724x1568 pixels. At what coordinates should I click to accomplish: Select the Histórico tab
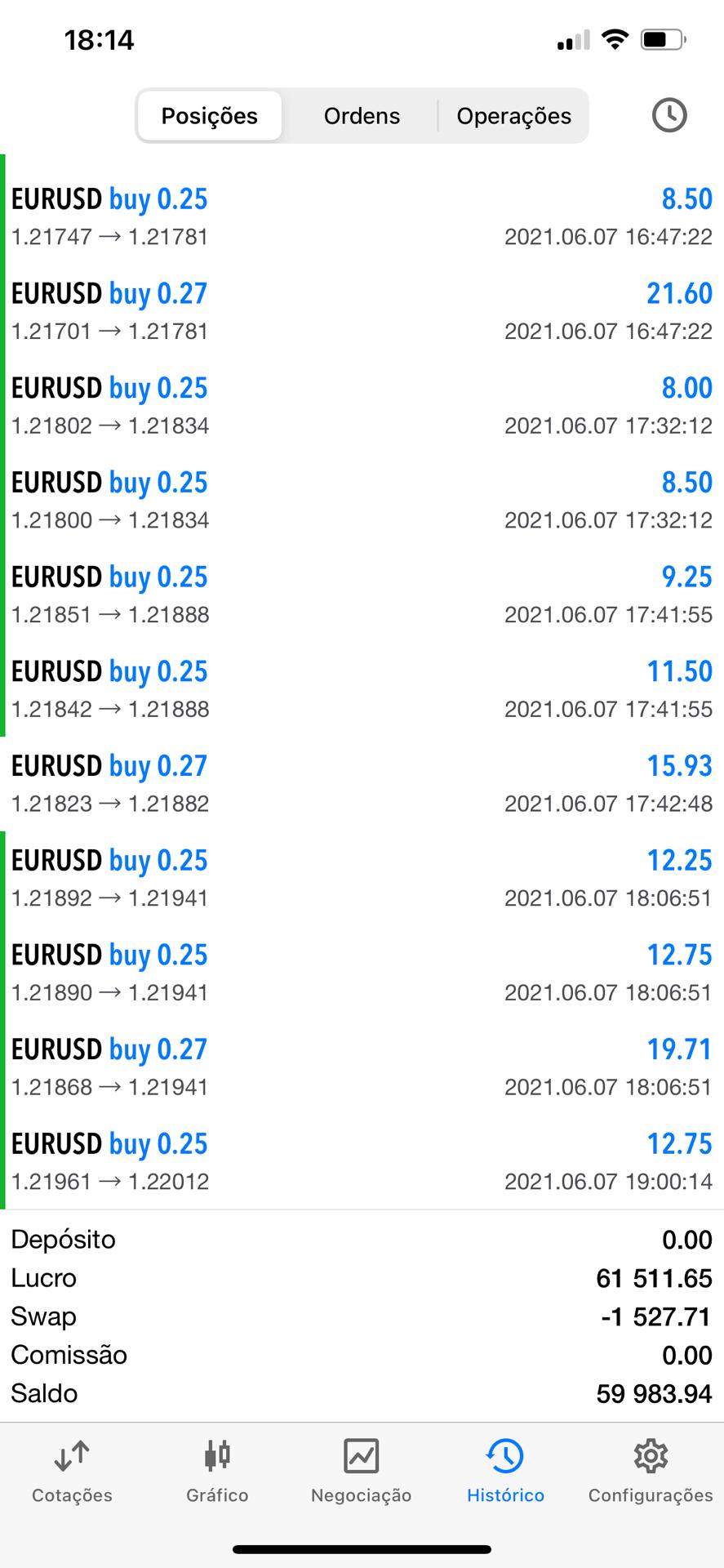[x=505, y=1472]
